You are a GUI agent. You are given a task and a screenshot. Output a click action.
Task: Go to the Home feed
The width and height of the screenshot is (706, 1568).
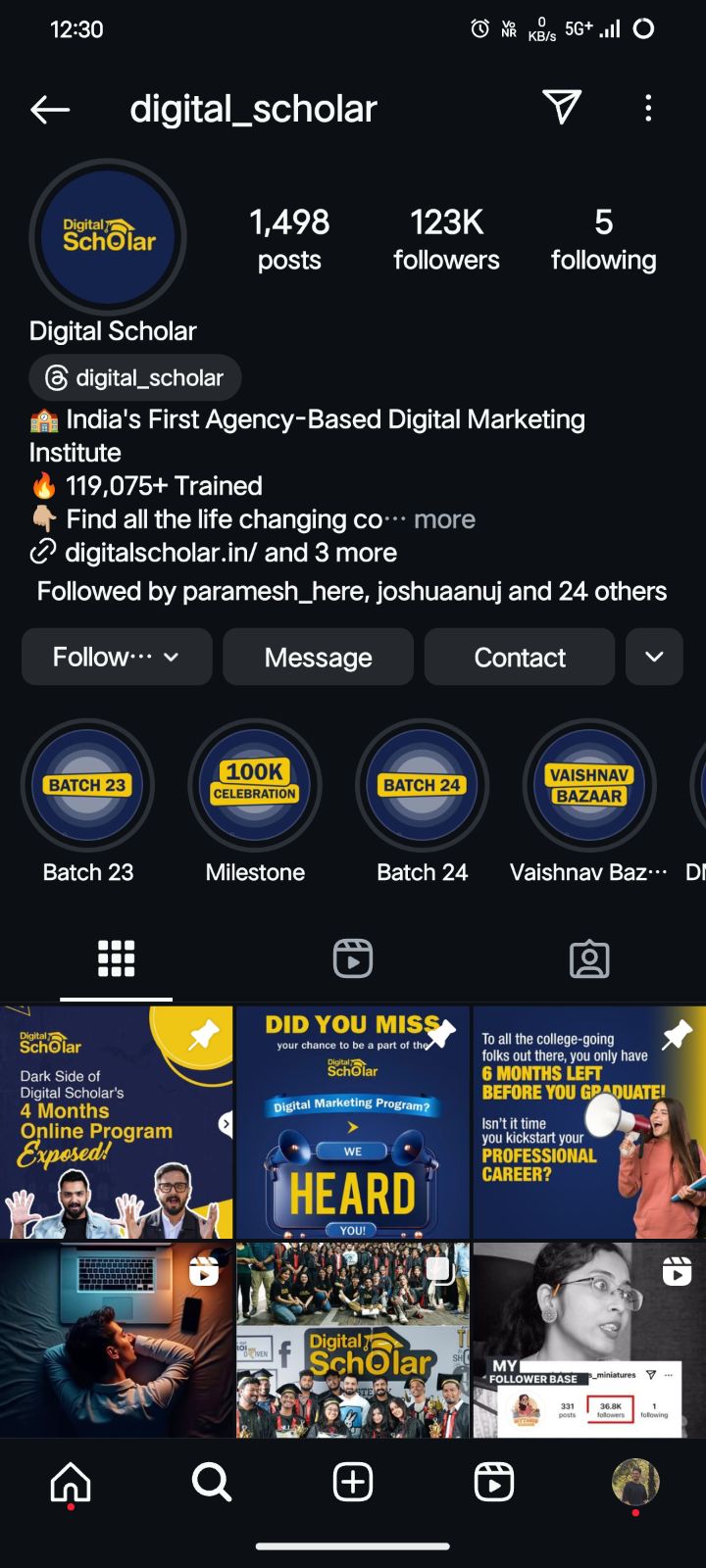tap(71, 1482)
